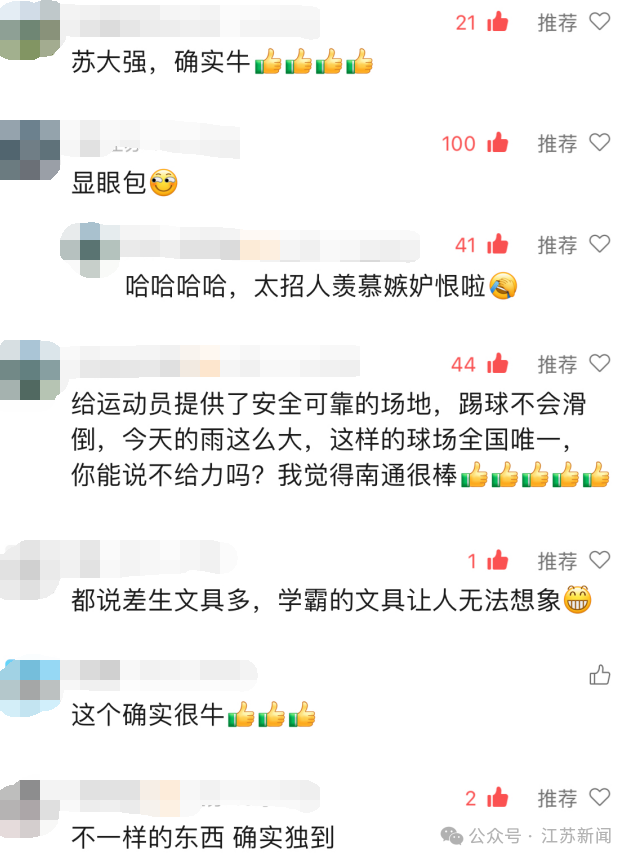The image size is (632, 861).
Task: Tap the 推荐 heart on the "显眼包" comment
Action: point(573,143)
